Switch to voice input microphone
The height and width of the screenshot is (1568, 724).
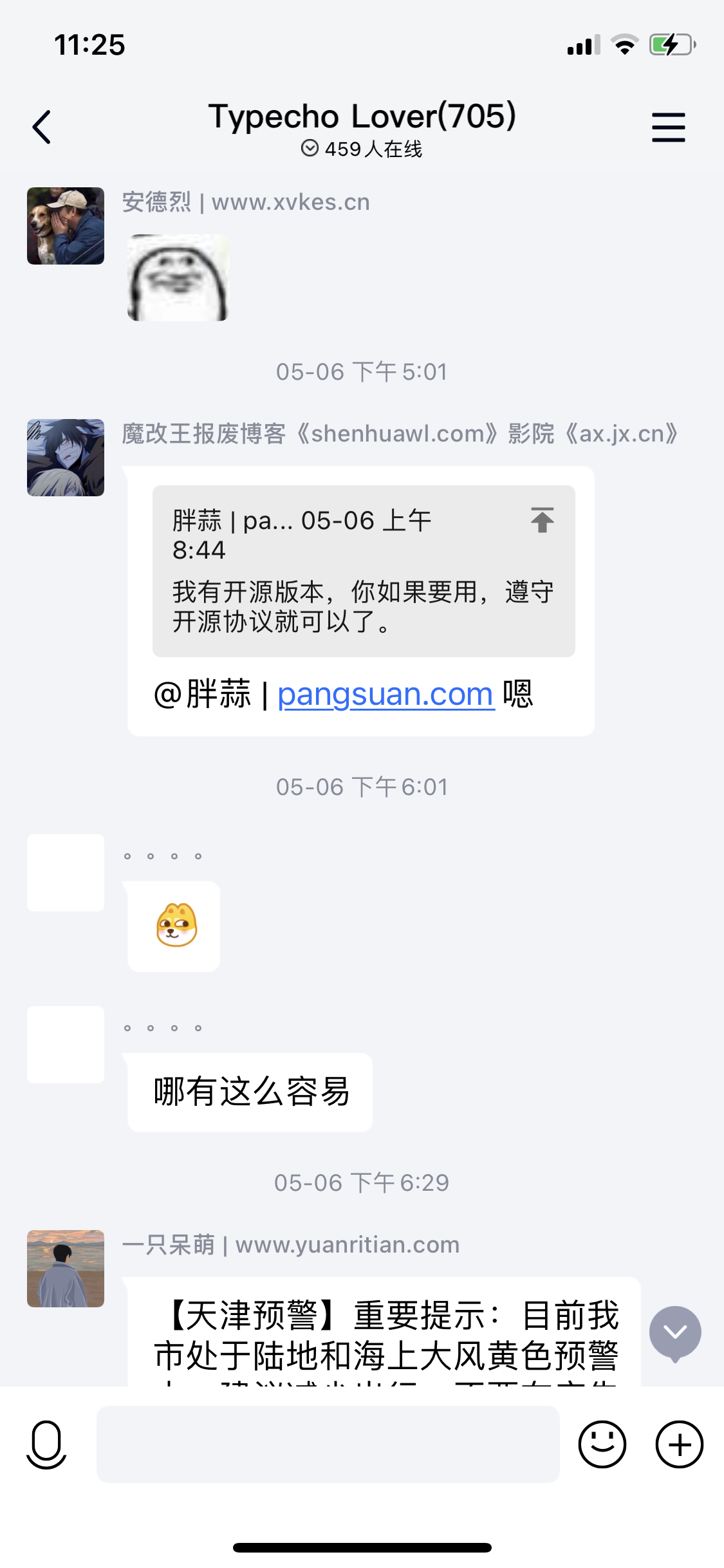pos(46,1444)
